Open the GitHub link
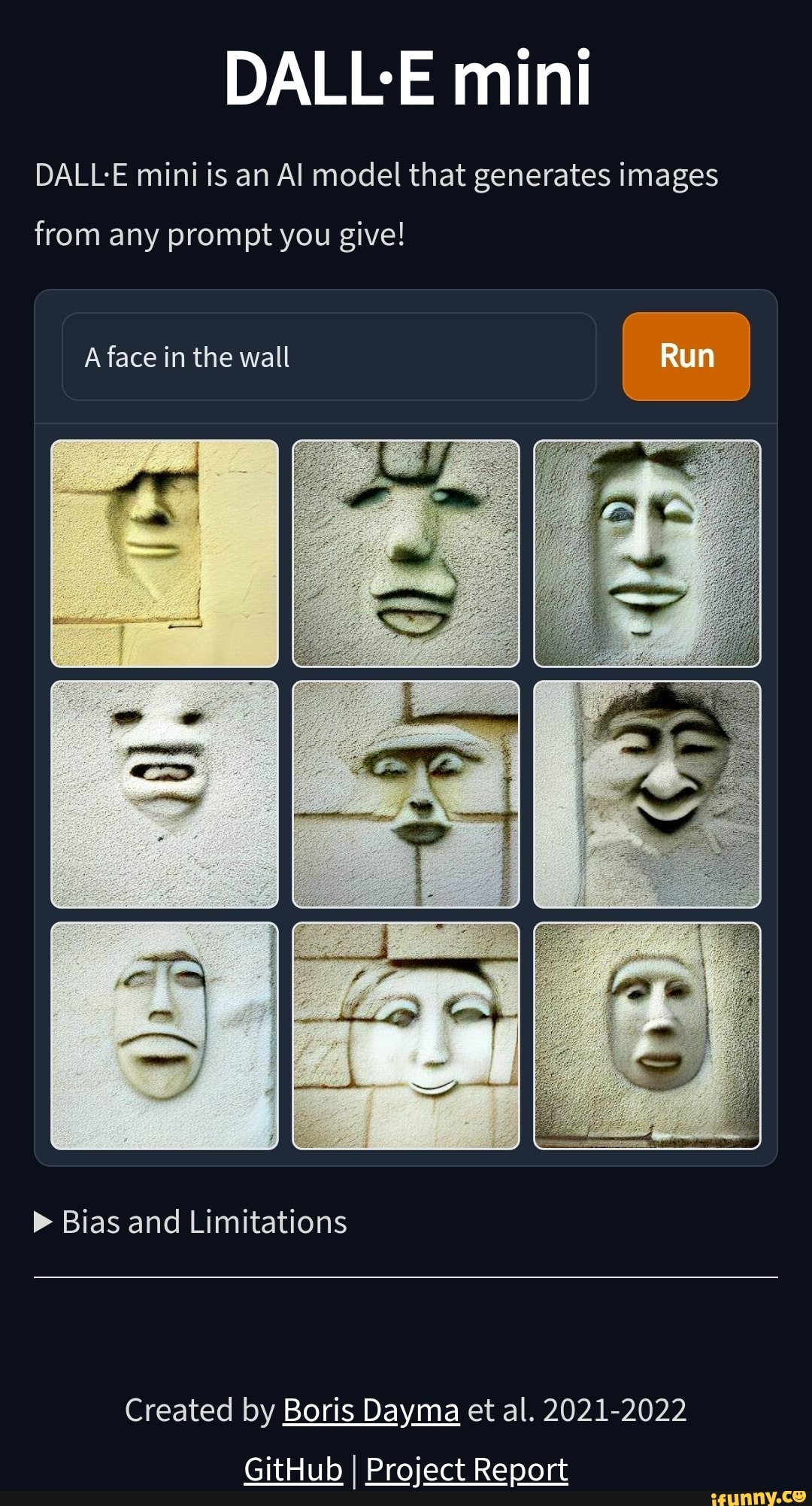812x1506 pixels. click(293, 1468)
